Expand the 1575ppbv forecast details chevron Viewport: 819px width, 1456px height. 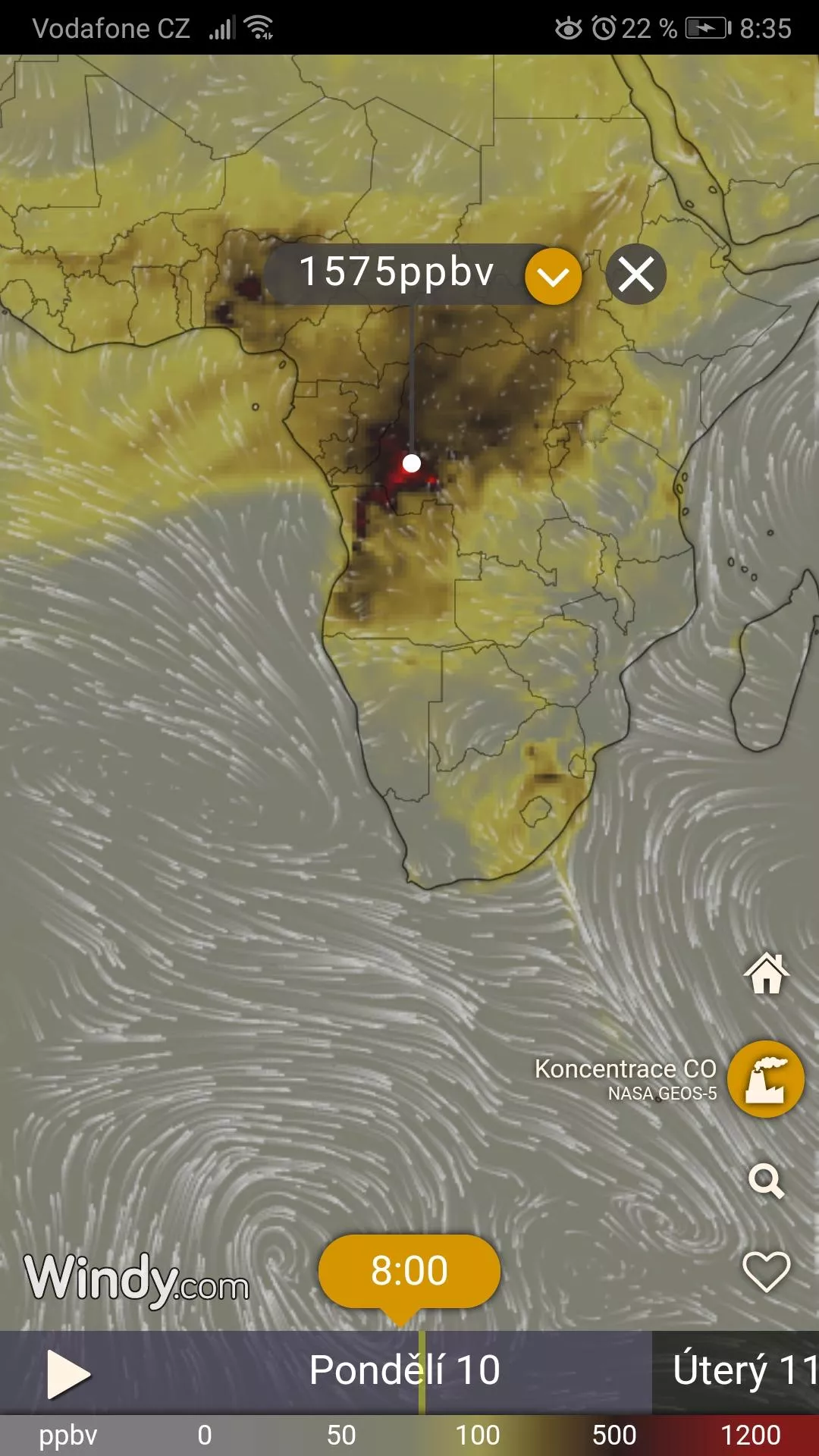(554, 276)
